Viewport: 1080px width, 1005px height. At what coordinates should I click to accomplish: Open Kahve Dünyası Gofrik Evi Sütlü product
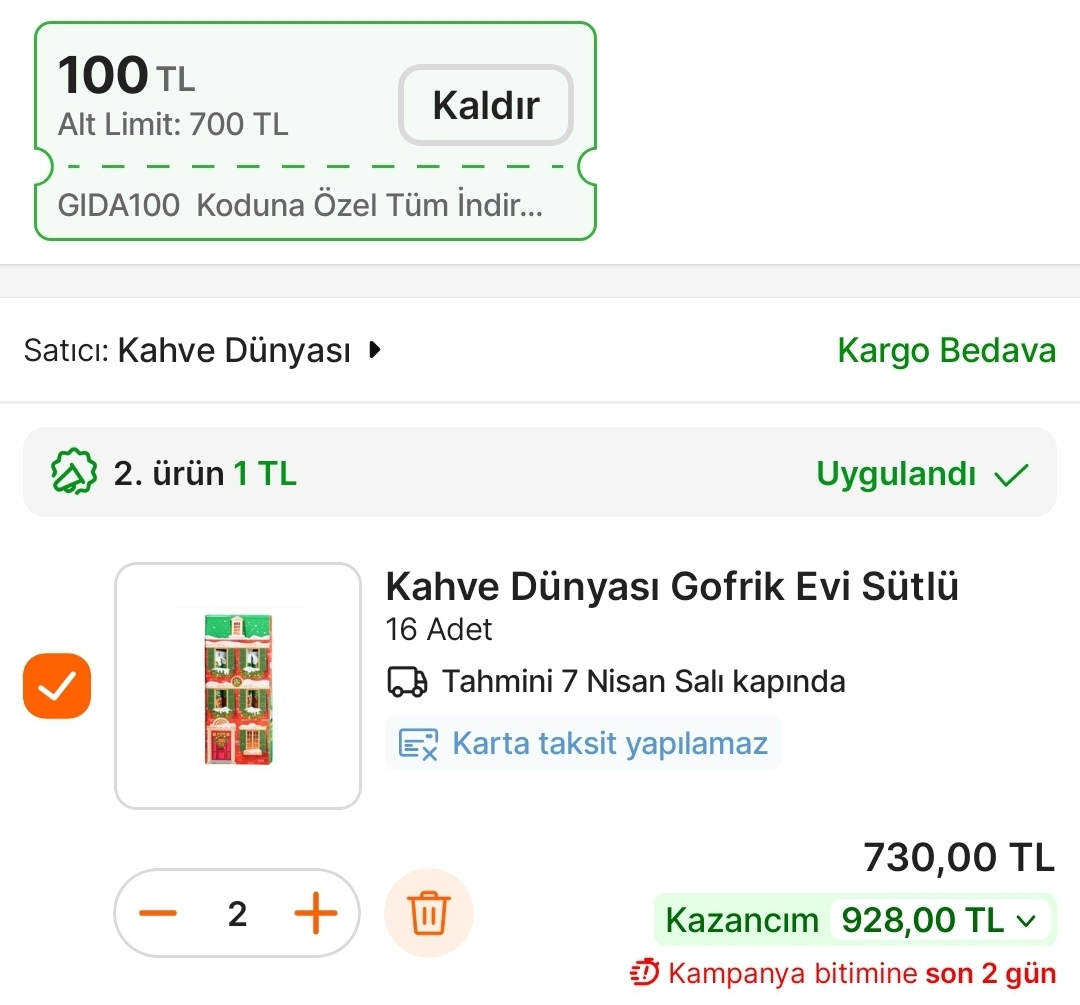coord(671,586)
